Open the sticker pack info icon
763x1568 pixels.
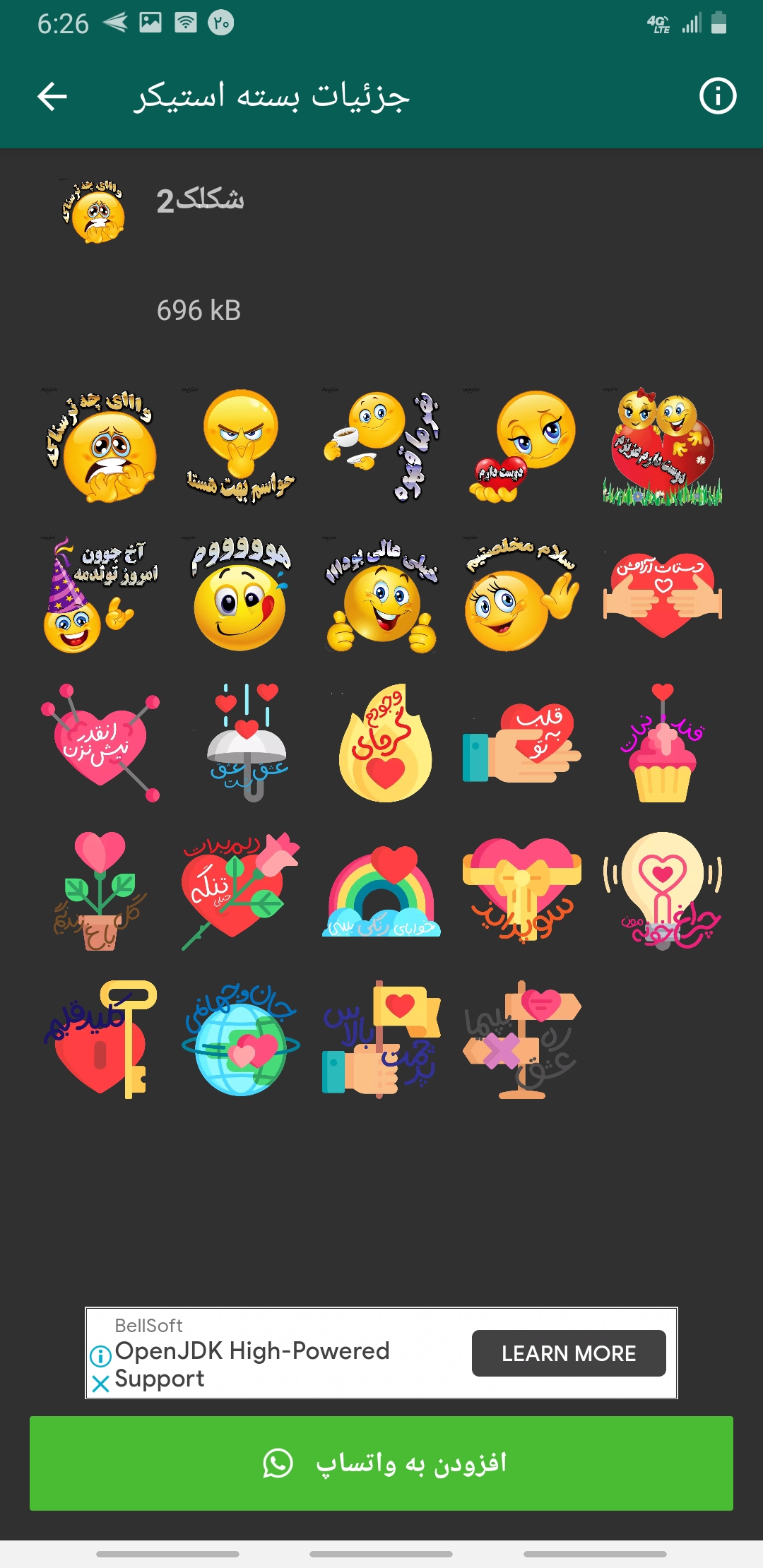[717, 96]
